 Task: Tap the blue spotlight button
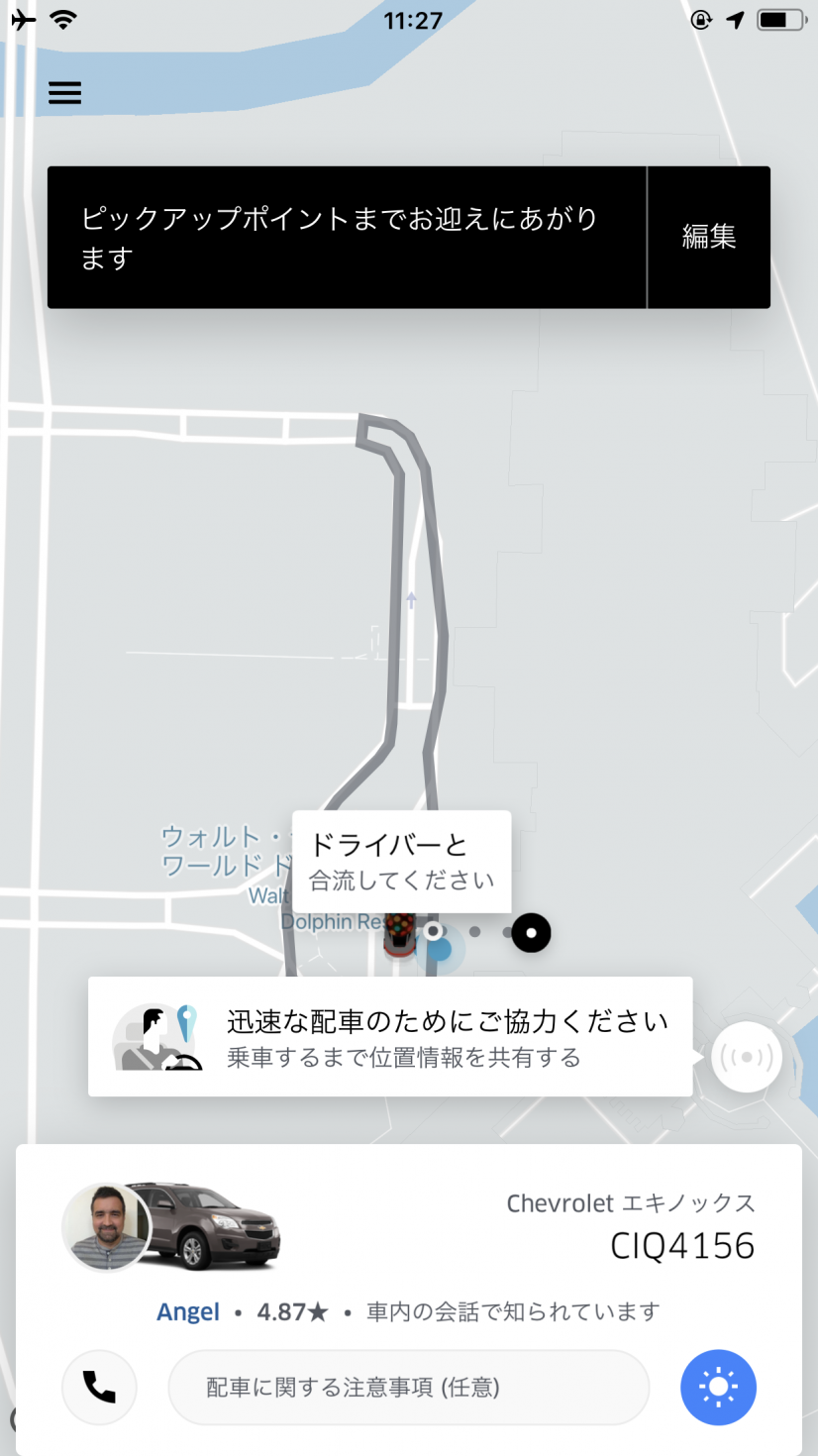(x=718, y=1388)
